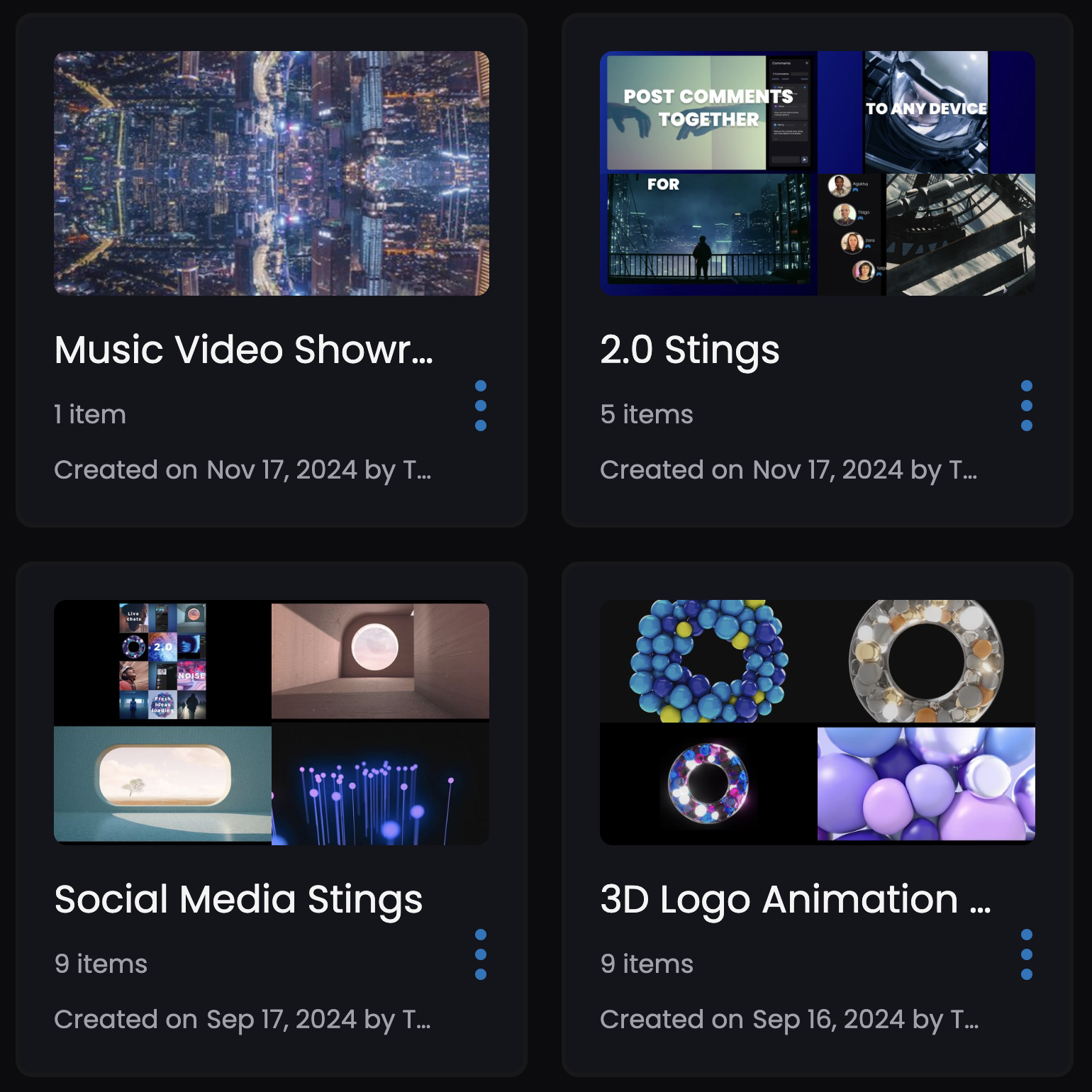This screenshot has height=1092, width=1092.
Task: Open the 2.0 Stings collection
Action: tap(818, 174)
